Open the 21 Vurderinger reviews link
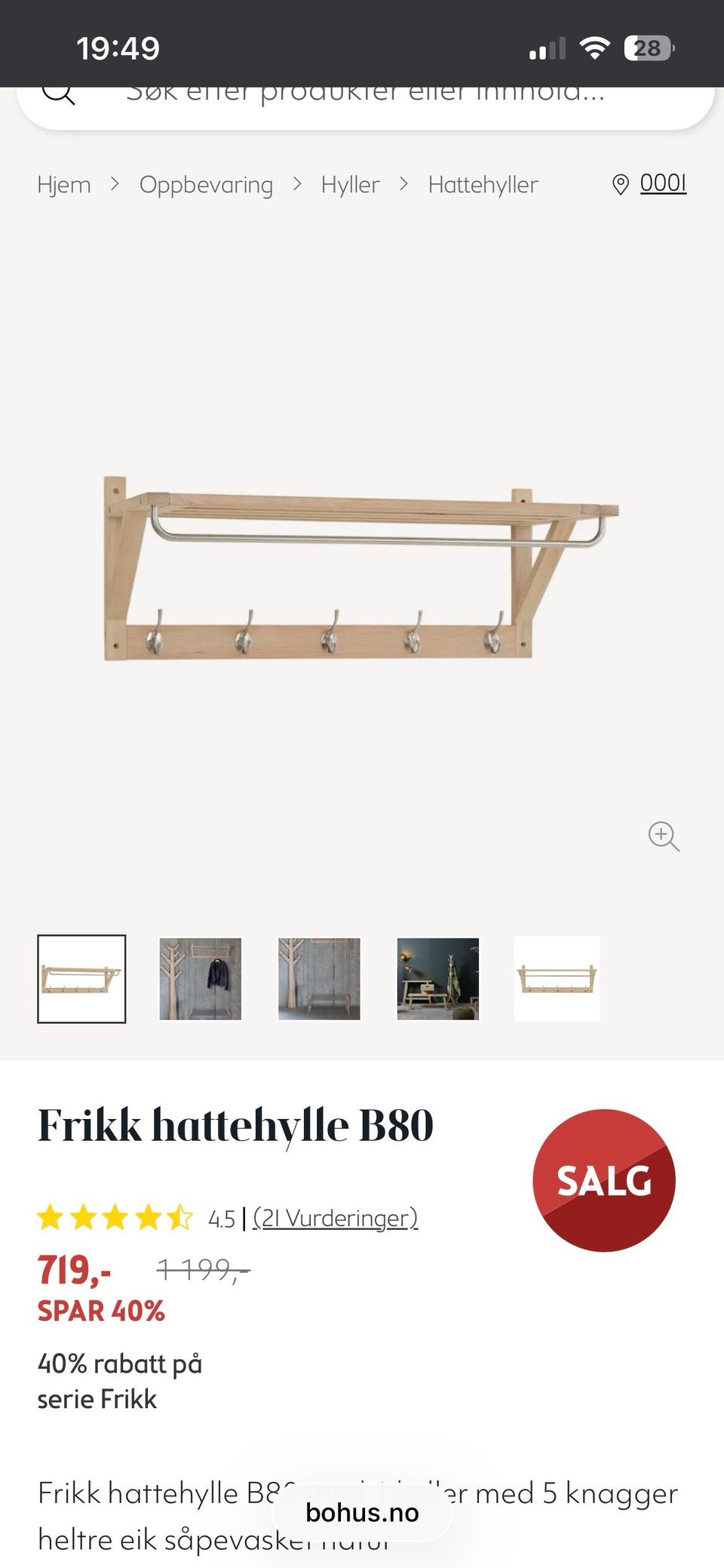This screenshot has height=1568, width=724. pyautogui.click(x=336, y=1216)
